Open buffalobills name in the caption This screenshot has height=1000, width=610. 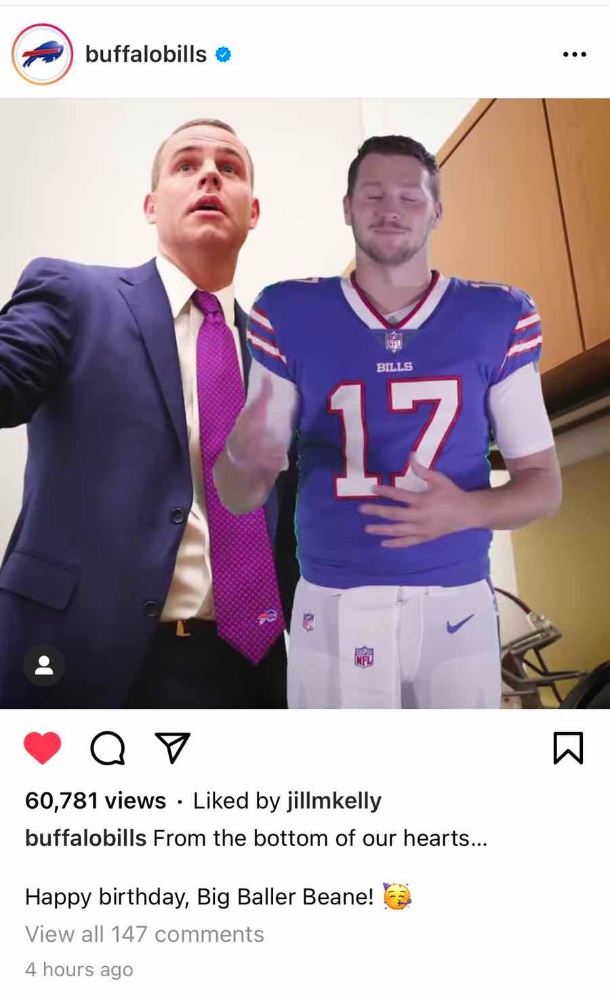click(86, 838)
